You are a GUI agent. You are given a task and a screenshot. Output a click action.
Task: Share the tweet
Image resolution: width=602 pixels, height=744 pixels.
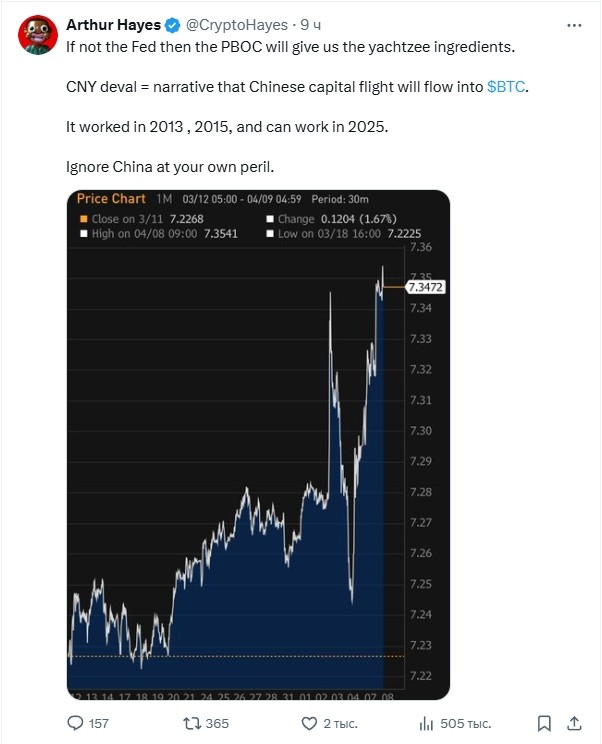[x=577, y=723]
